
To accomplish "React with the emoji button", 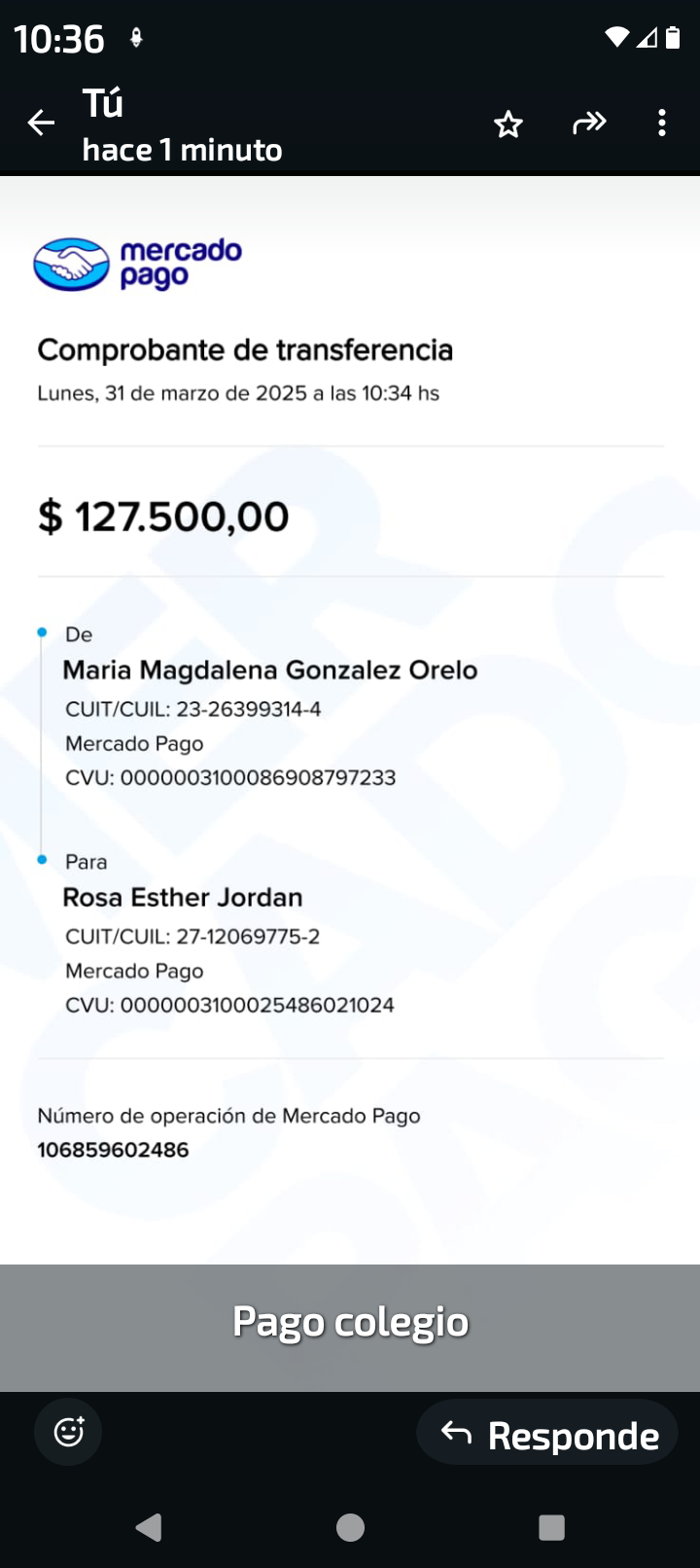I will click(x=68, y=1432).
